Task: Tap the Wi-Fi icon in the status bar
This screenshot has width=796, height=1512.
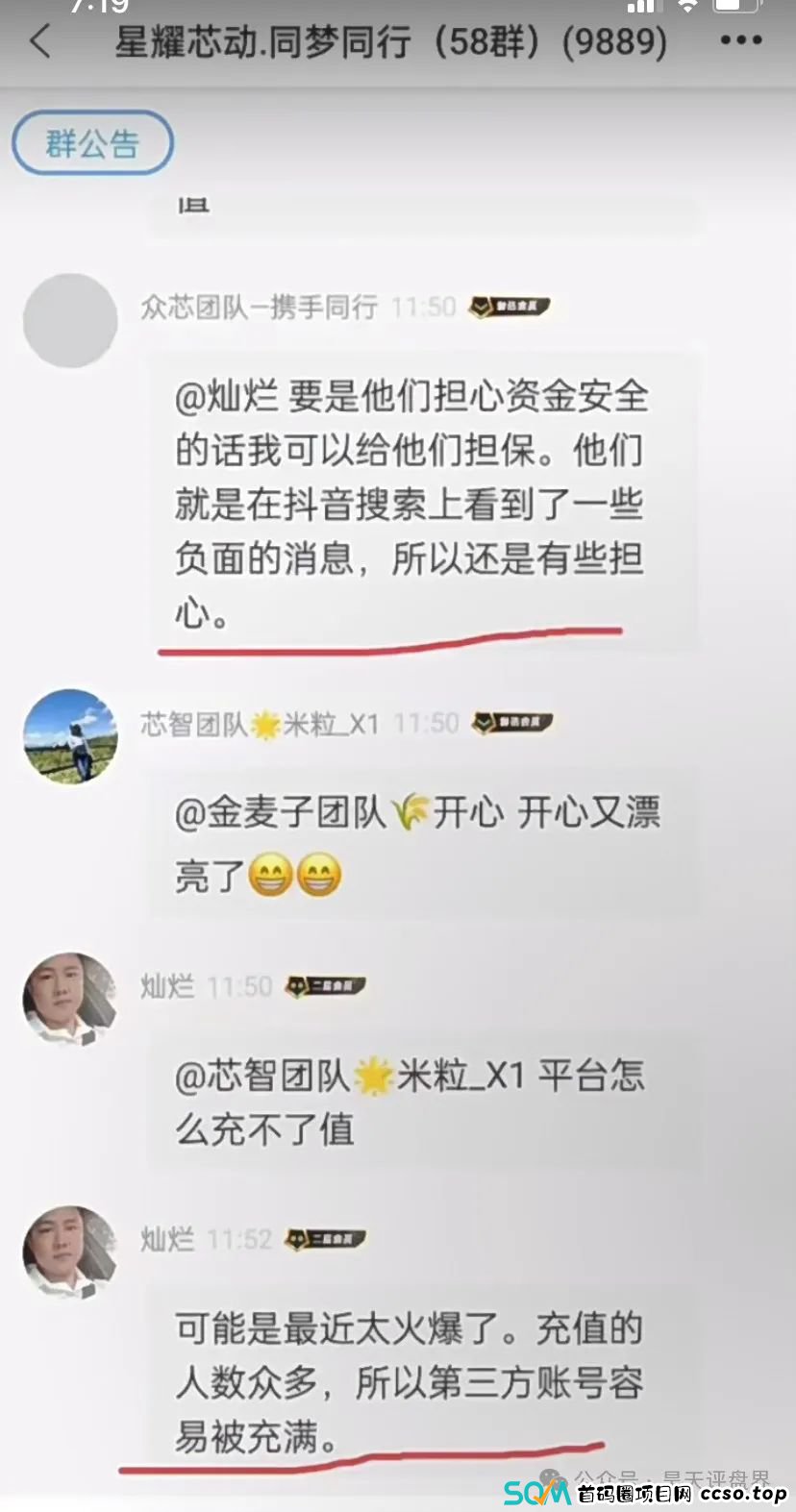Action: tap(688, 8)
